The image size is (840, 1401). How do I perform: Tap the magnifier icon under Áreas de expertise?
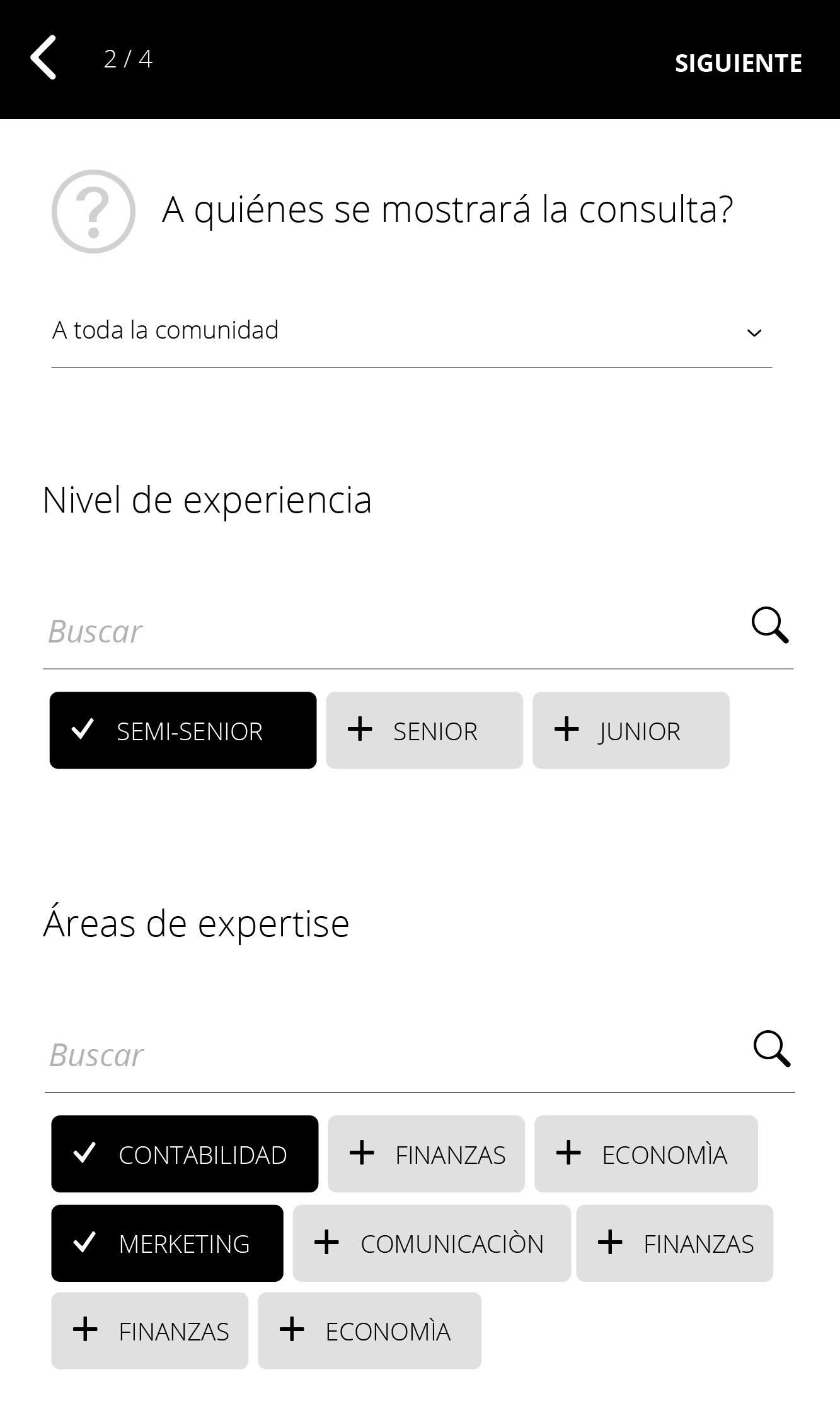click(772, 1049)
